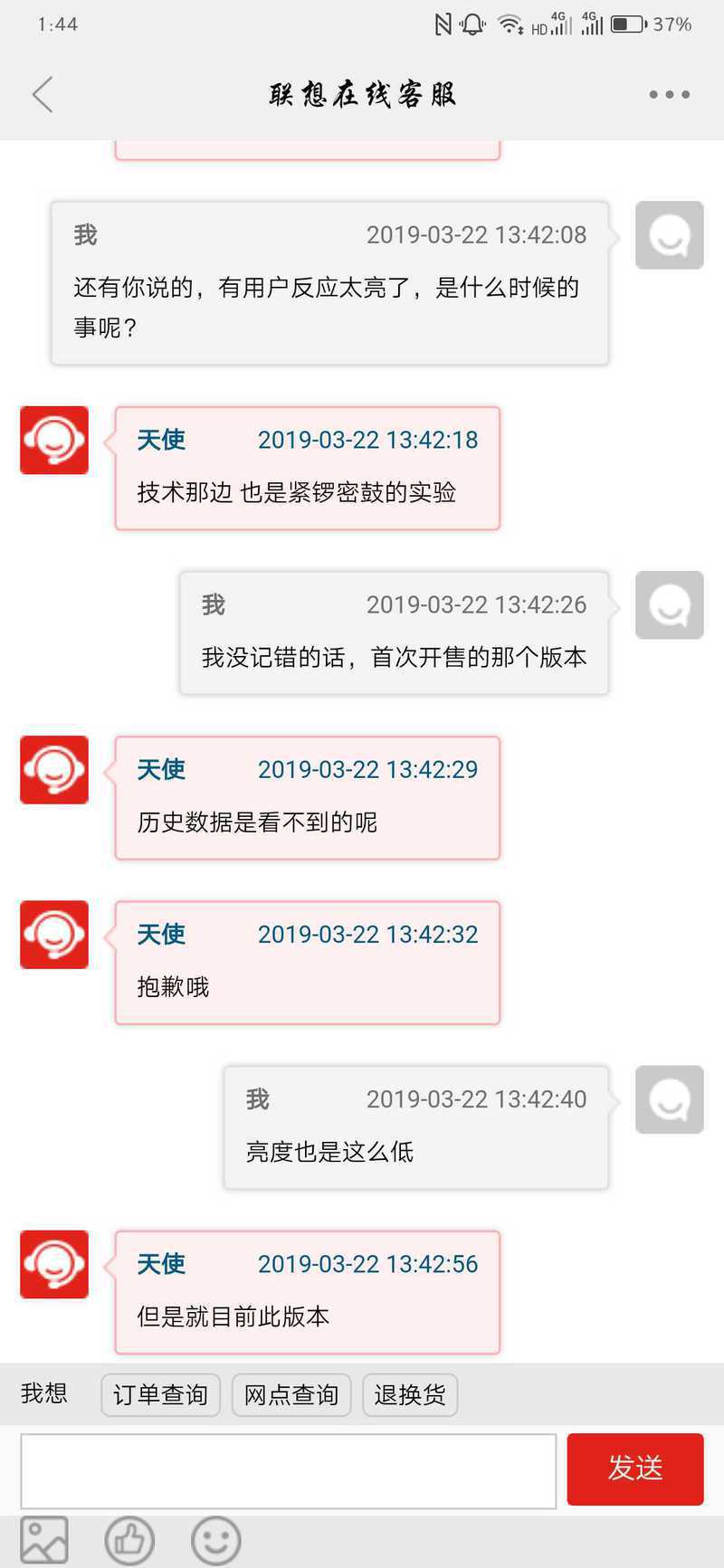Rate the service with thumbs up

coord(129,1539)
